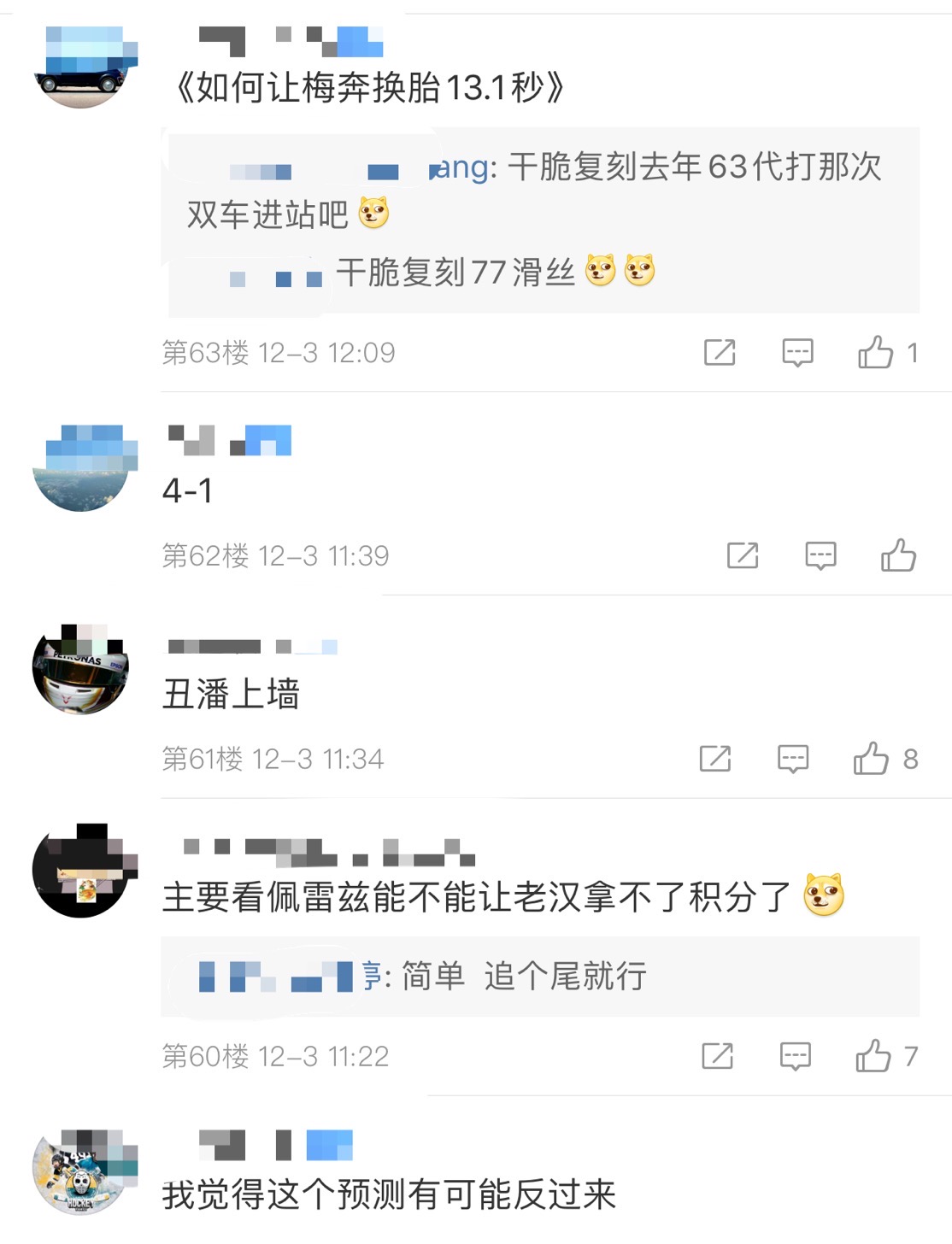Image resolution: width=952 pixels, height=1244 pixels.
Task: Share the '丑潘上墙' comment
Action: [x=715, y=759]
